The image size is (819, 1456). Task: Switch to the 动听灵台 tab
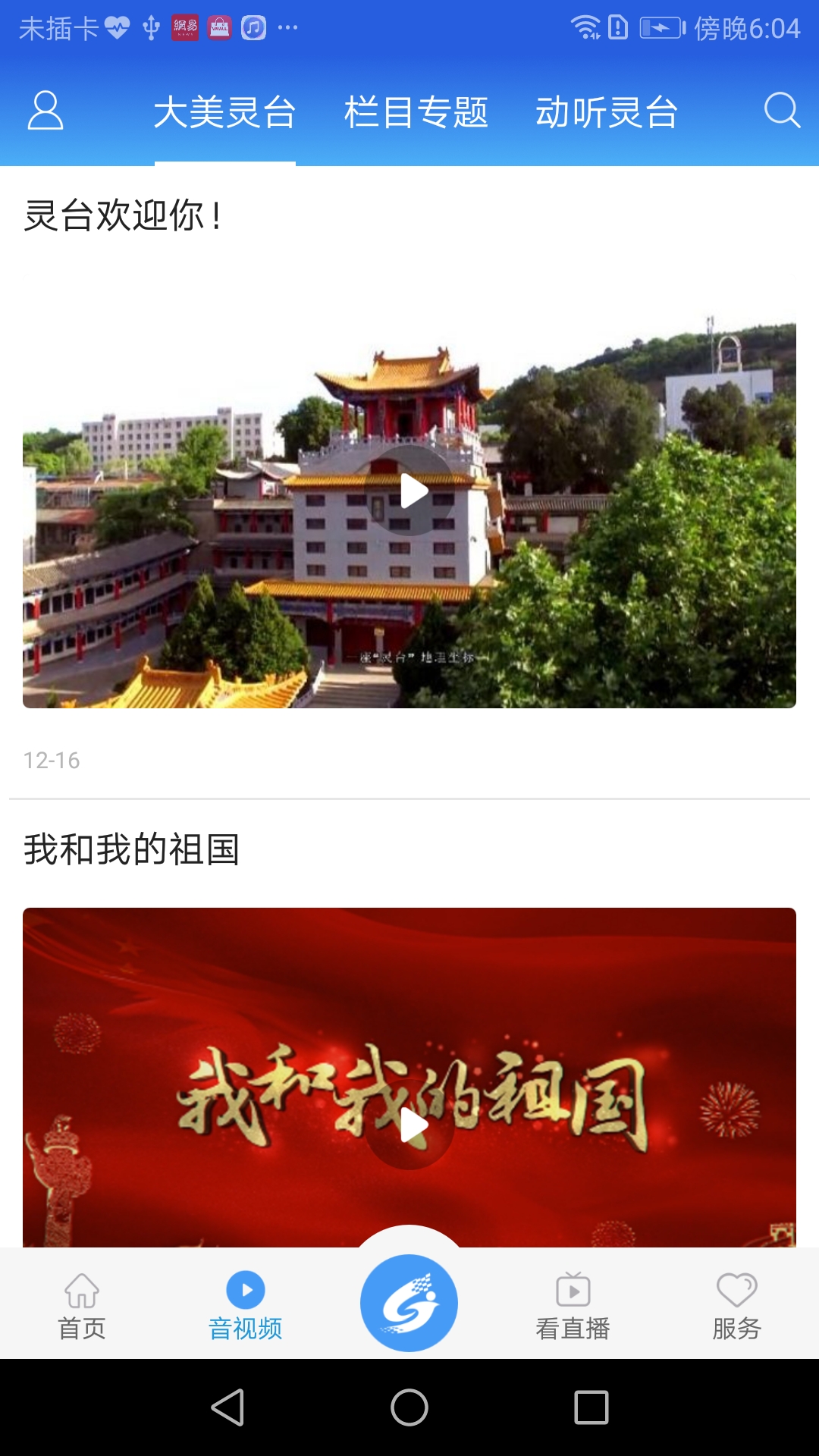click(607, 113)
